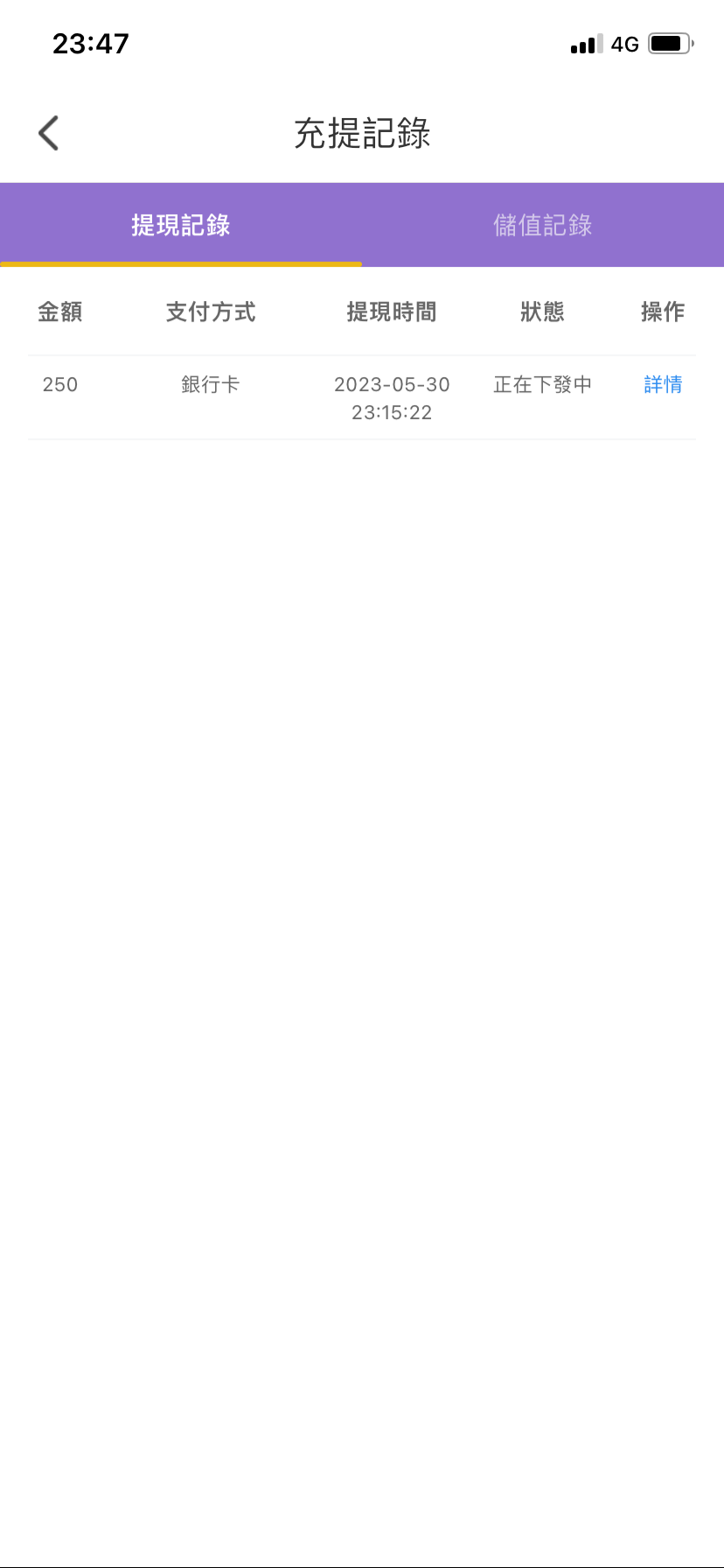Go back using the top-left arrow

[x=49, y=133]
